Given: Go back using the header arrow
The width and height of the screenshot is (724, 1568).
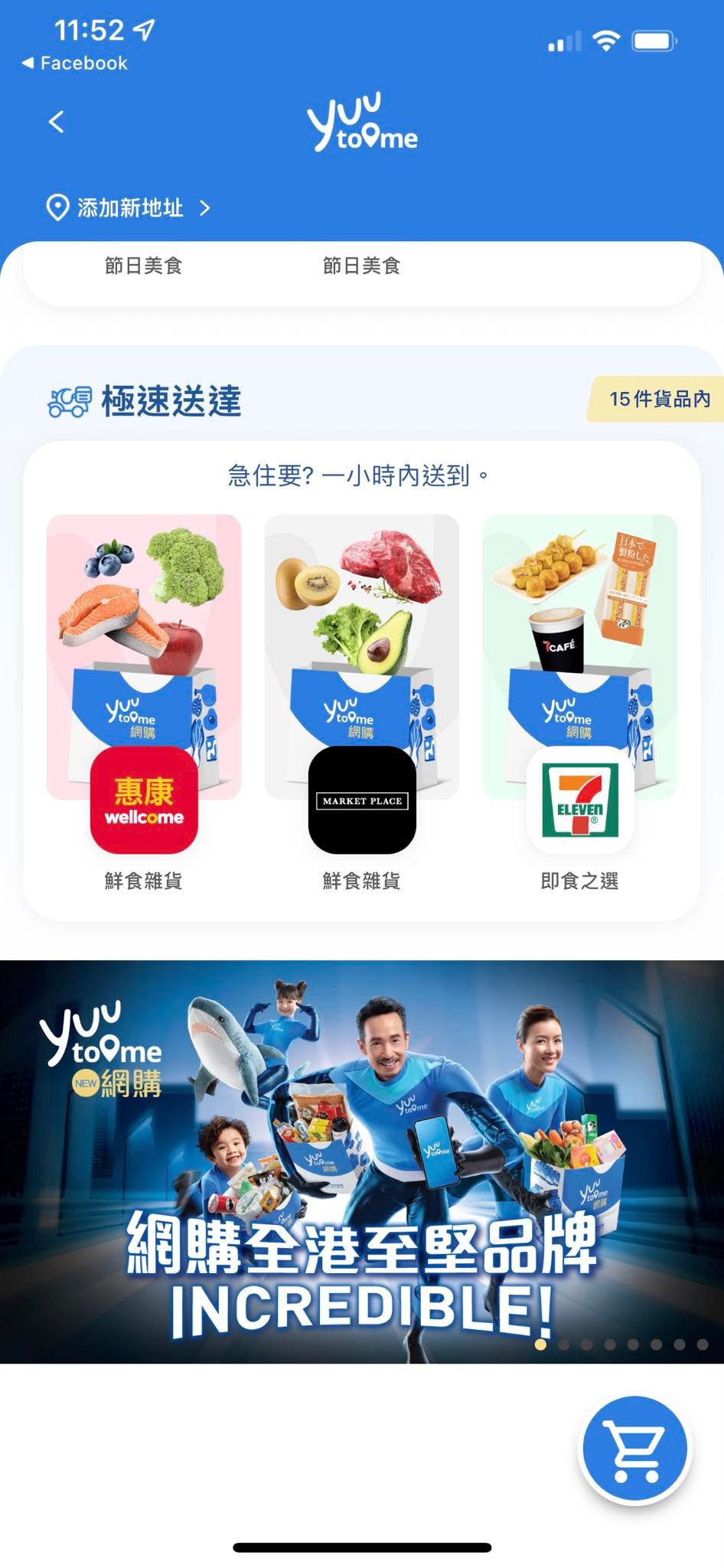Looking at the screenshot, I should (57, 122).
